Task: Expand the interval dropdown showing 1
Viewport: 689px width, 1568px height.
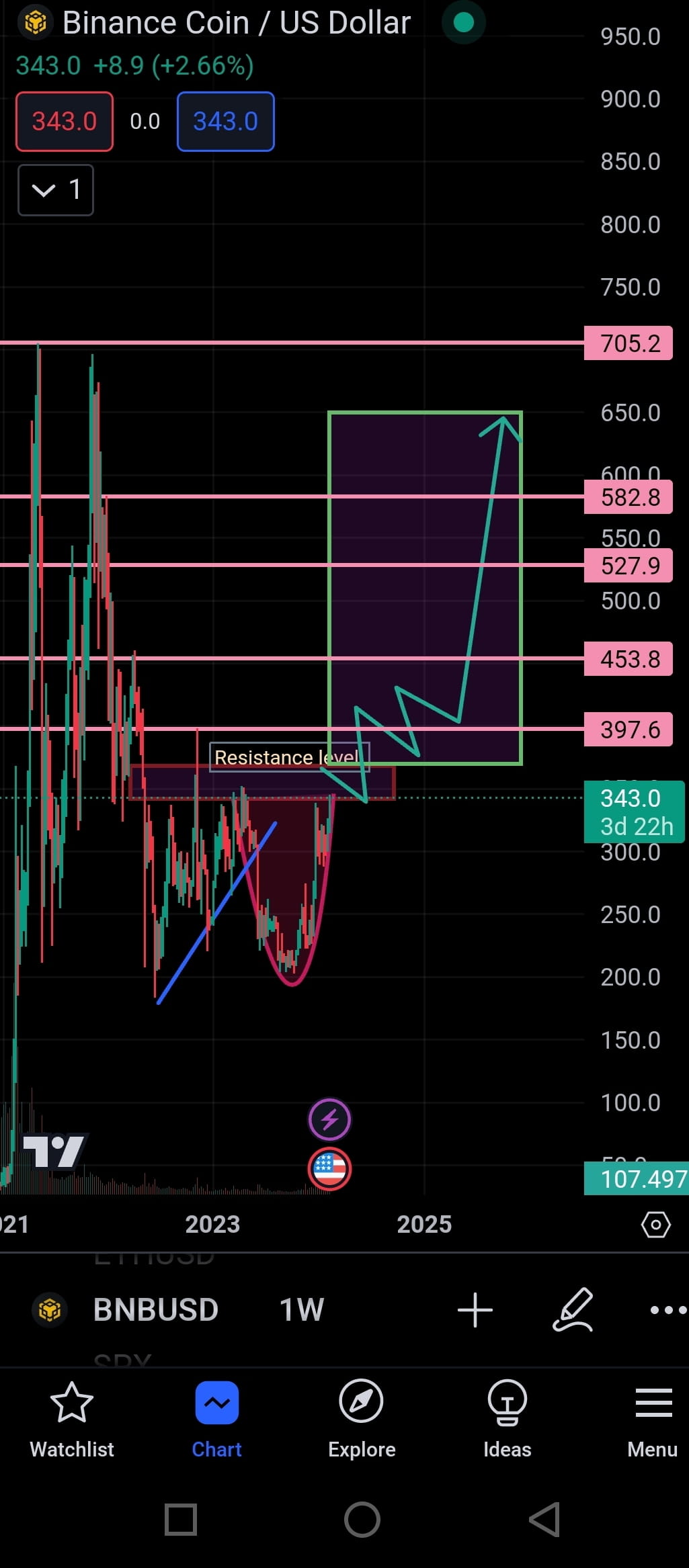Action: pyautogui.click(x=55, y=190)
